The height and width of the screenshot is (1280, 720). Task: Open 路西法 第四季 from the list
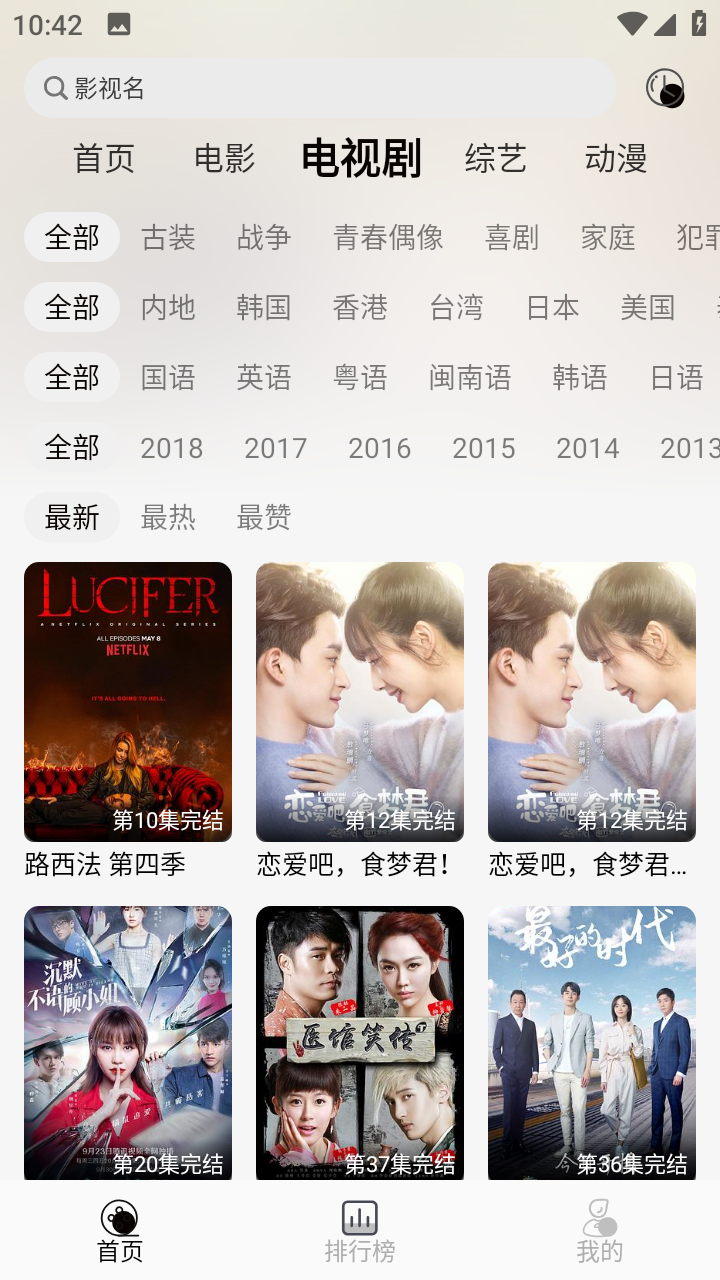pyautogui.click(x=128, y=701)
